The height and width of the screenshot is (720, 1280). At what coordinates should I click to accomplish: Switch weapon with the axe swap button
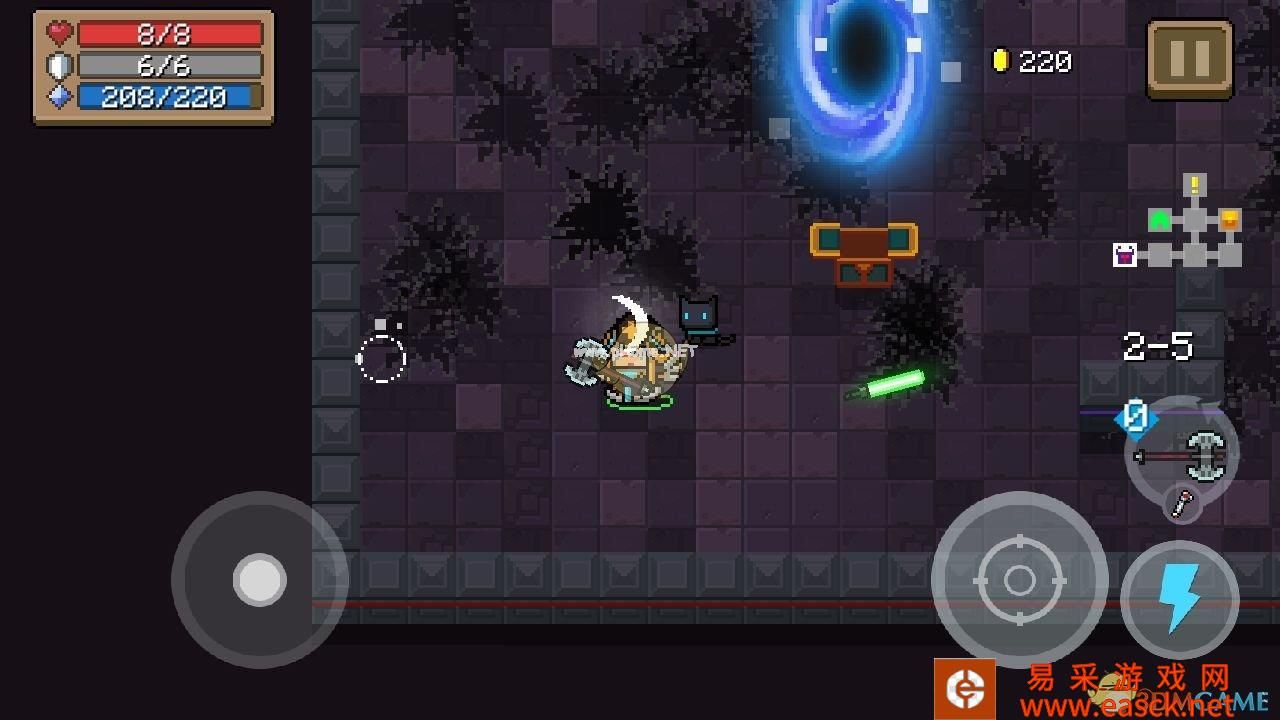(1185, 455)
